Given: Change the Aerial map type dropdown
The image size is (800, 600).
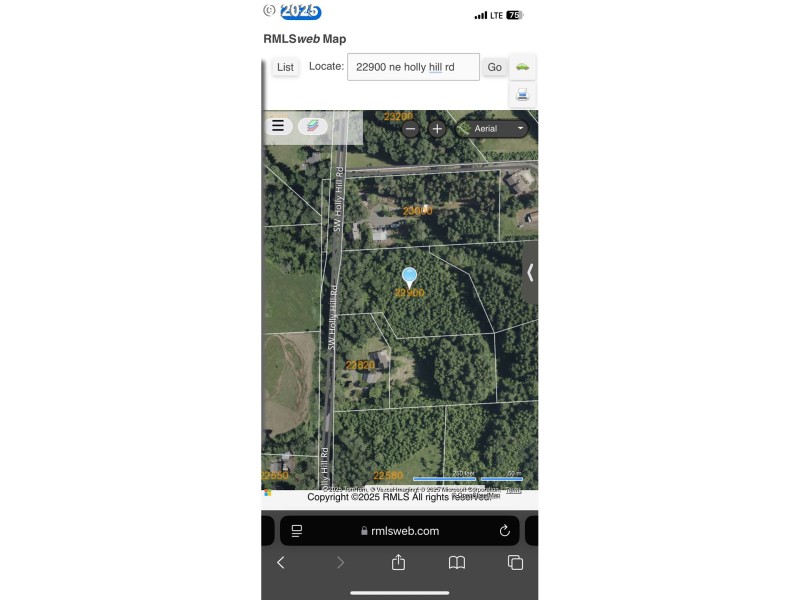Looking at the screenshot, I should coord(493,128).
